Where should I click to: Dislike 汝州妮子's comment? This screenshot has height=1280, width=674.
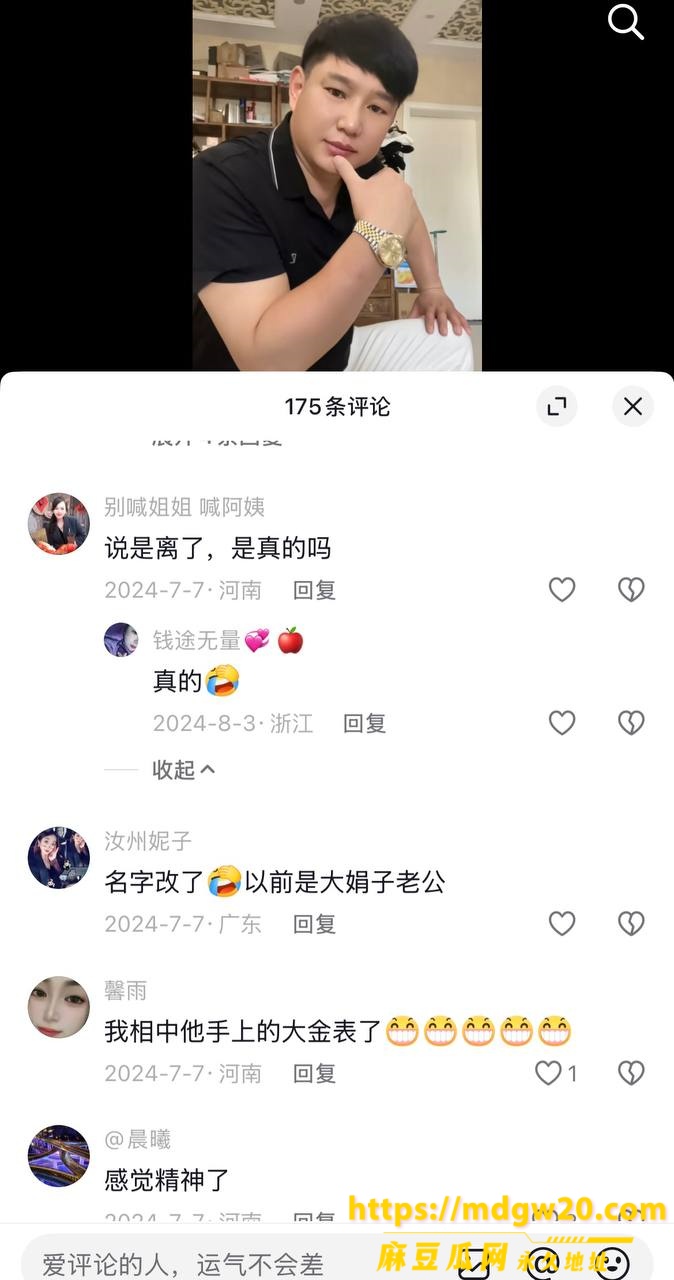click(631, 924)
